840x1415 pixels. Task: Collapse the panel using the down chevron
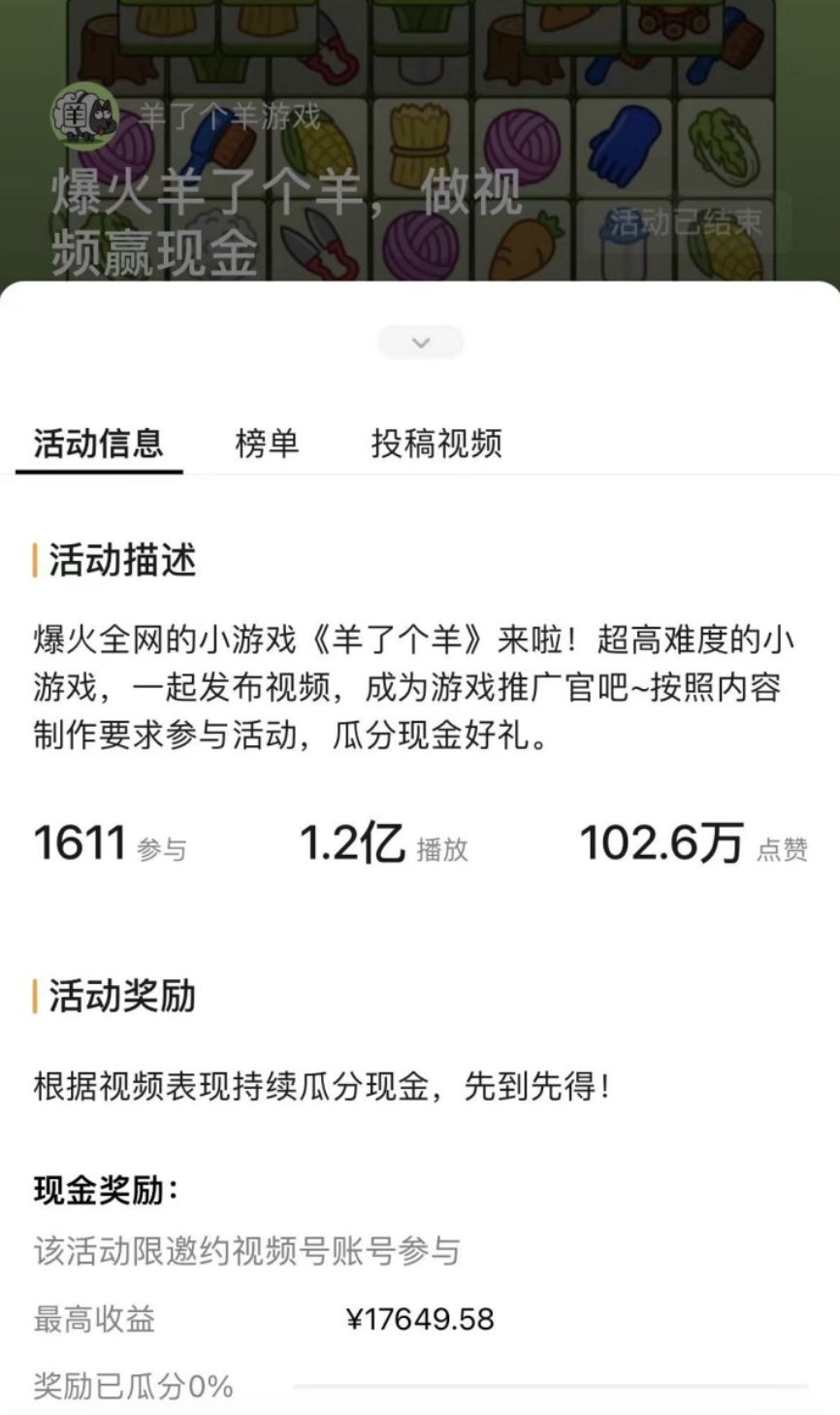[x=419, y=343]
